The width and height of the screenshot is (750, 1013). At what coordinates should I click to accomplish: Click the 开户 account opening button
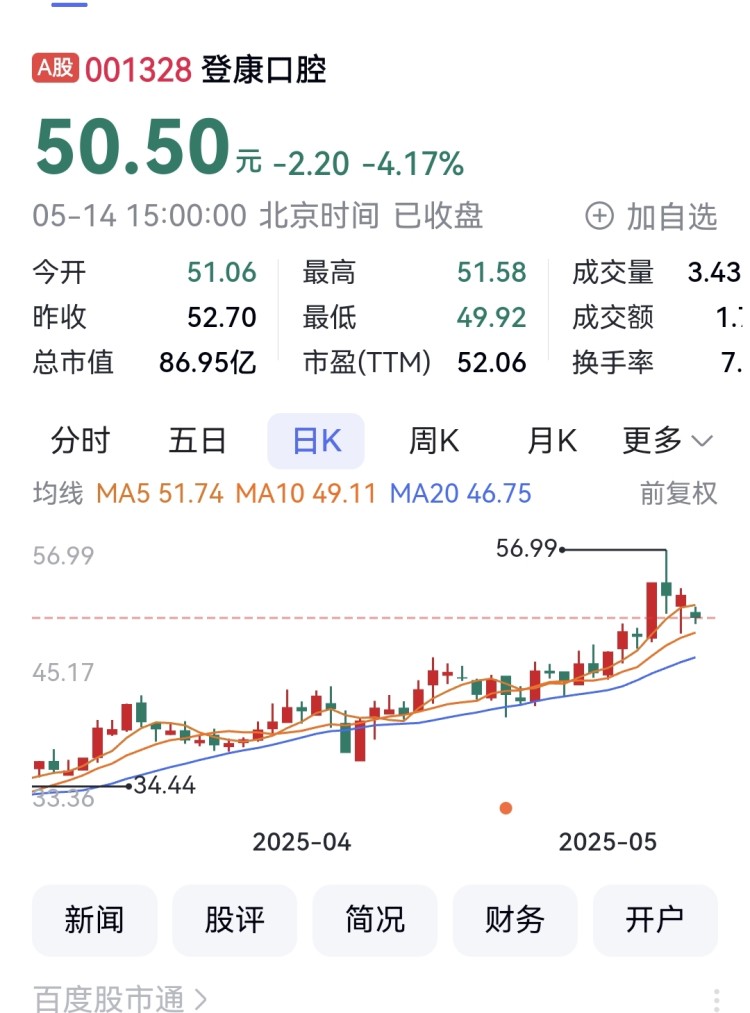(655, 921)
